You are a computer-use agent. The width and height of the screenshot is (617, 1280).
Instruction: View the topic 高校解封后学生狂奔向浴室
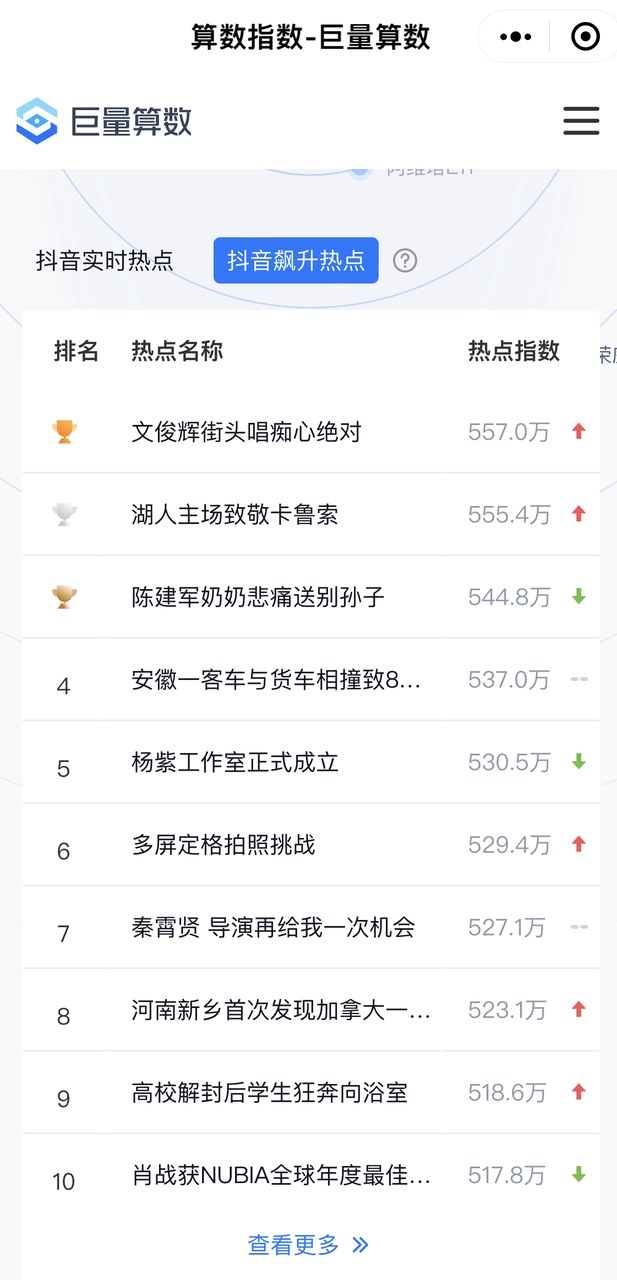[269, 1092]
